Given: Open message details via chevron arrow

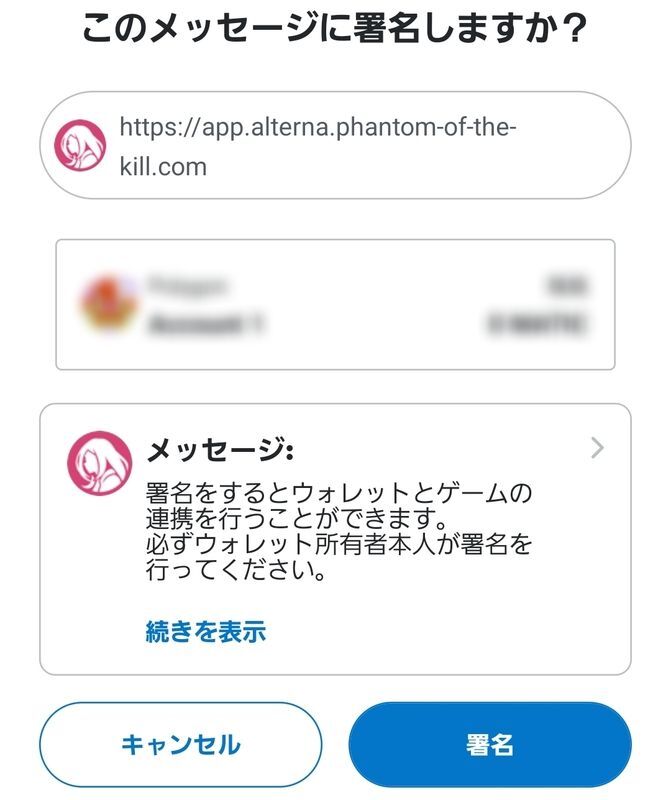Looking at the screenshot, I should click(598, 448).
